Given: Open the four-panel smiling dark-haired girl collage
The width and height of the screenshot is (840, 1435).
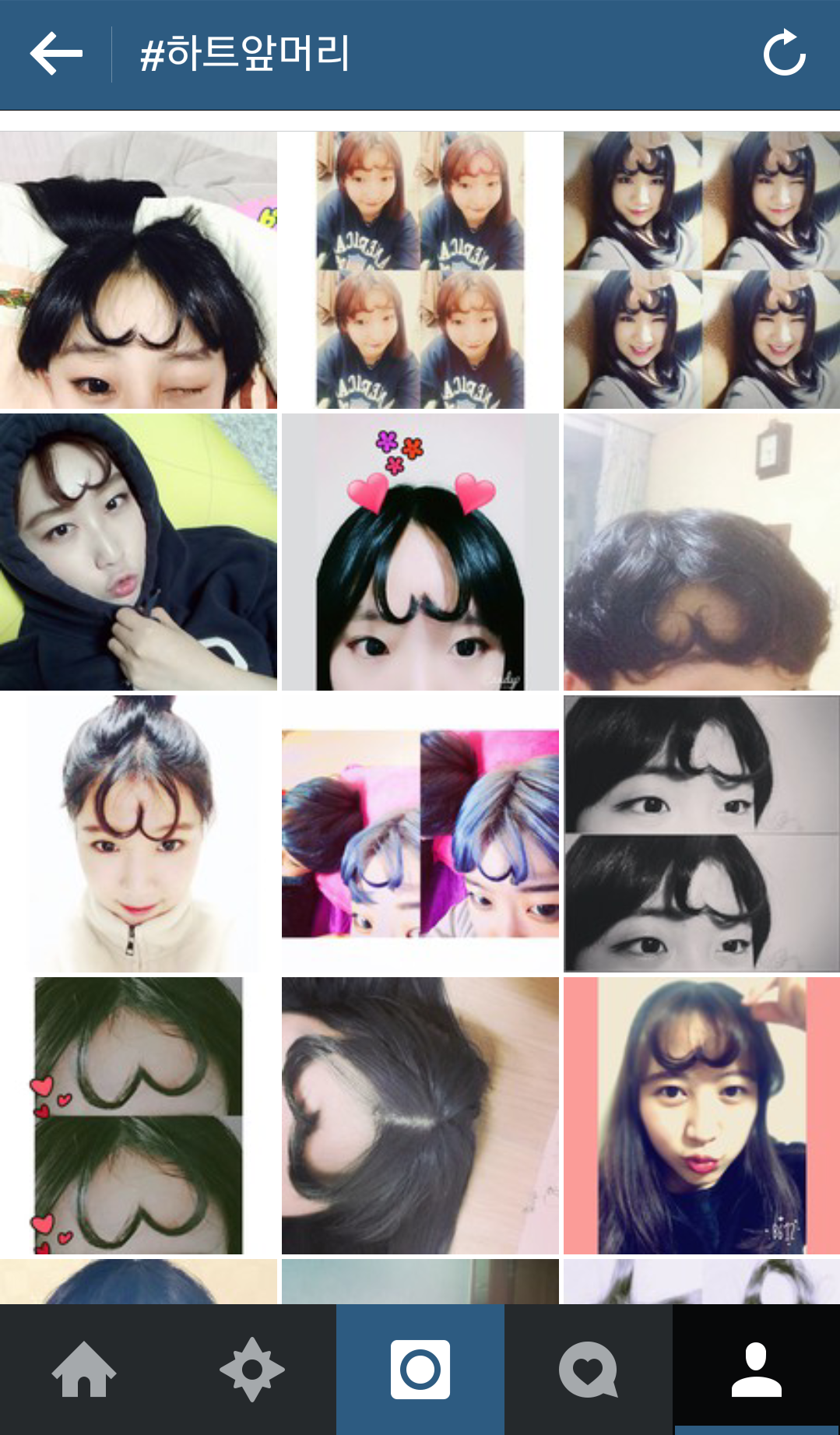Looking at the screenshot, I should (x=701, y=270).
